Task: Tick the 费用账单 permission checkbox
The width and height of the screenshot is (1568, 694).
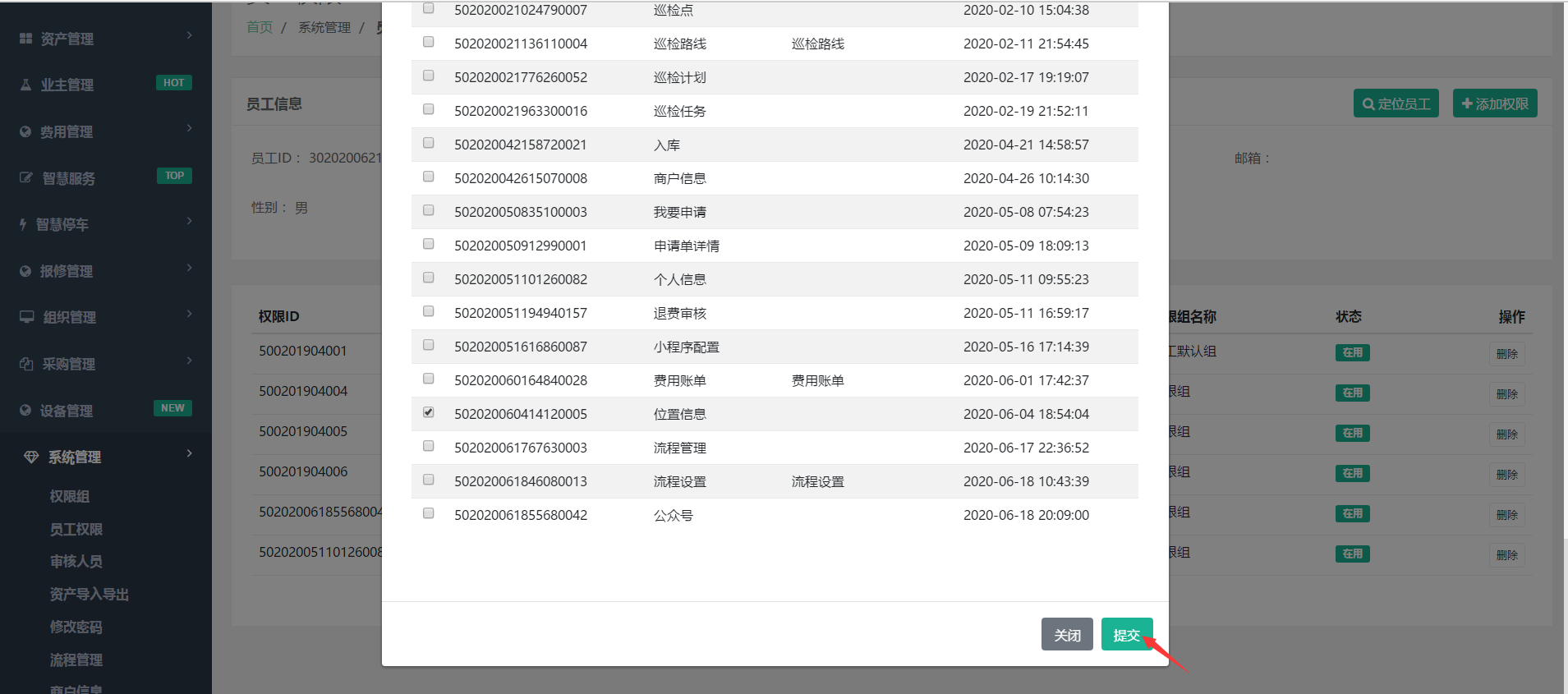Action: coord(428,379)
